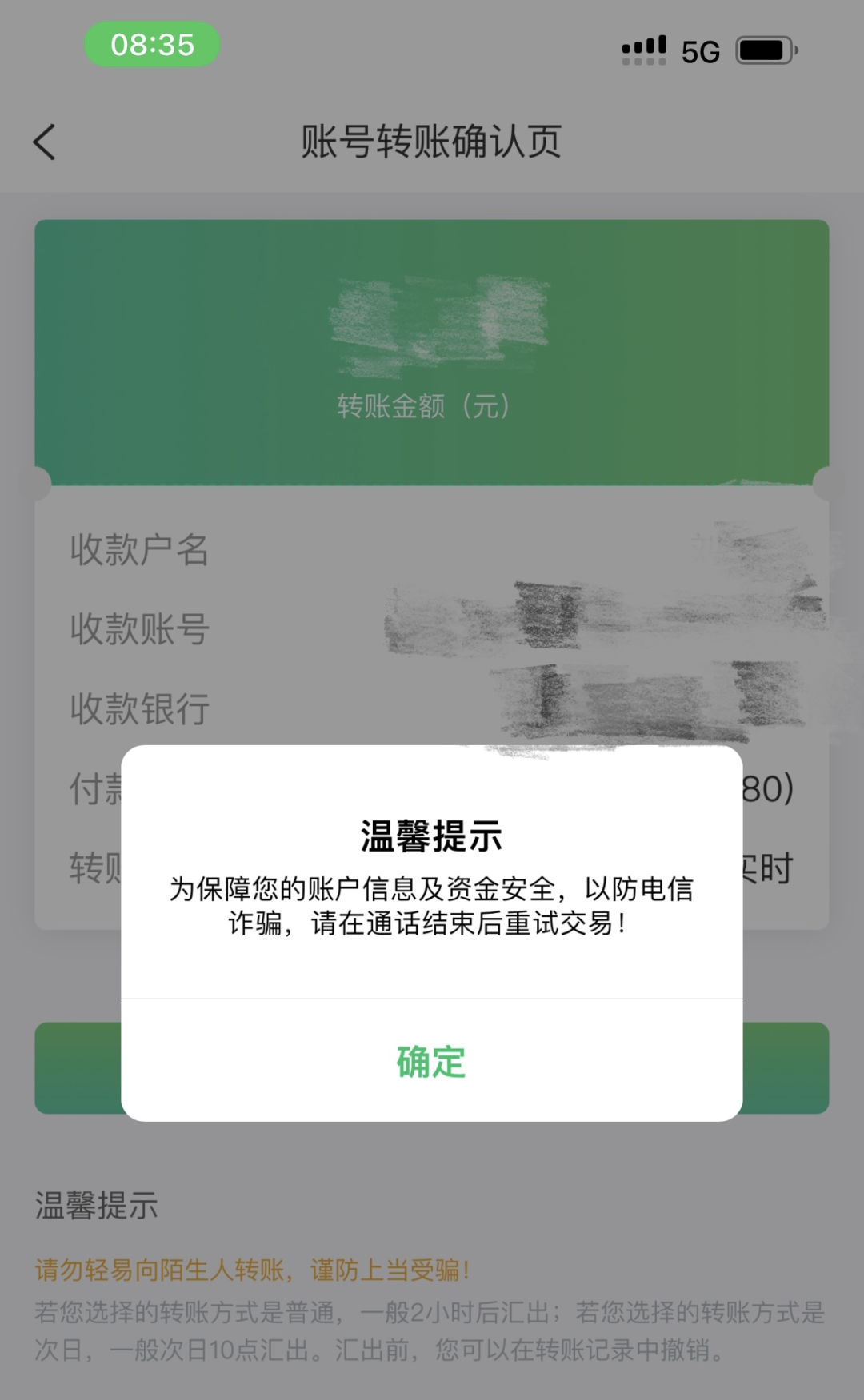Screen dimensions: 864x1400
Task: Go back from the transfer confirmation page
Action: tap(45, 142)
